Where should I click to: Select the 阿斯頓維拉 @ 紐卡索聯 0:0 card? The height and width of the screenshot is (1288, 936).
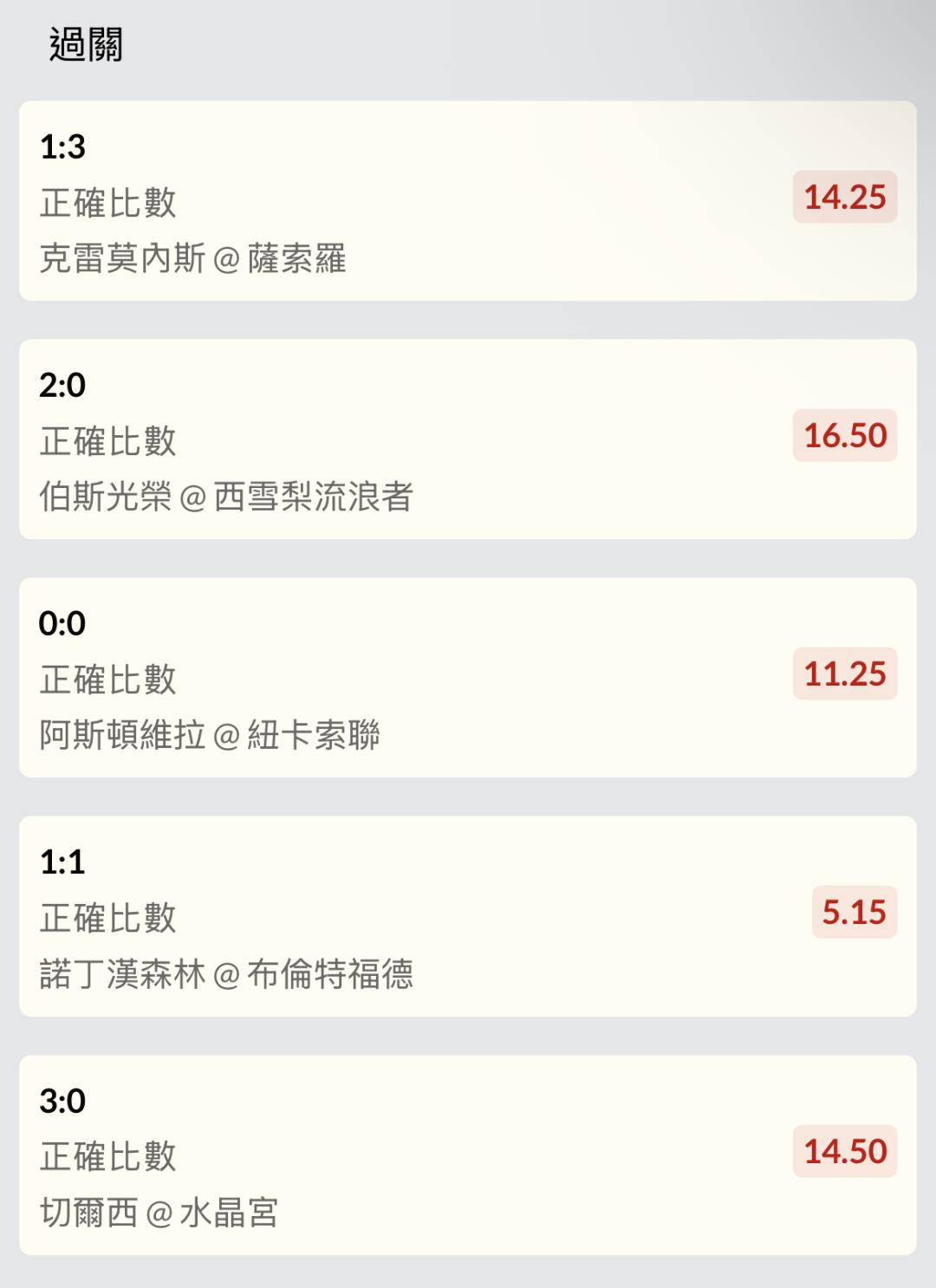[x=467, y=678]
